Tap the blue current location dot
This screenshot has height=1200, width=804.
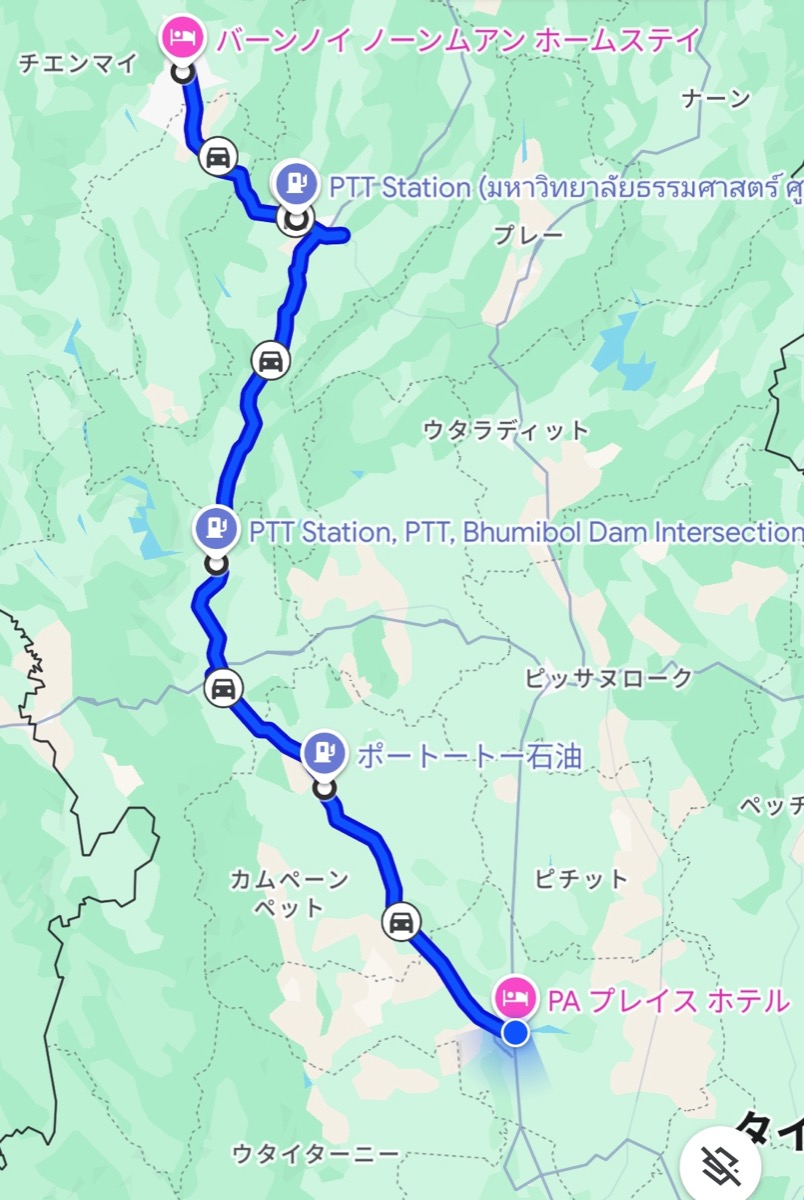pos(515,1033)
